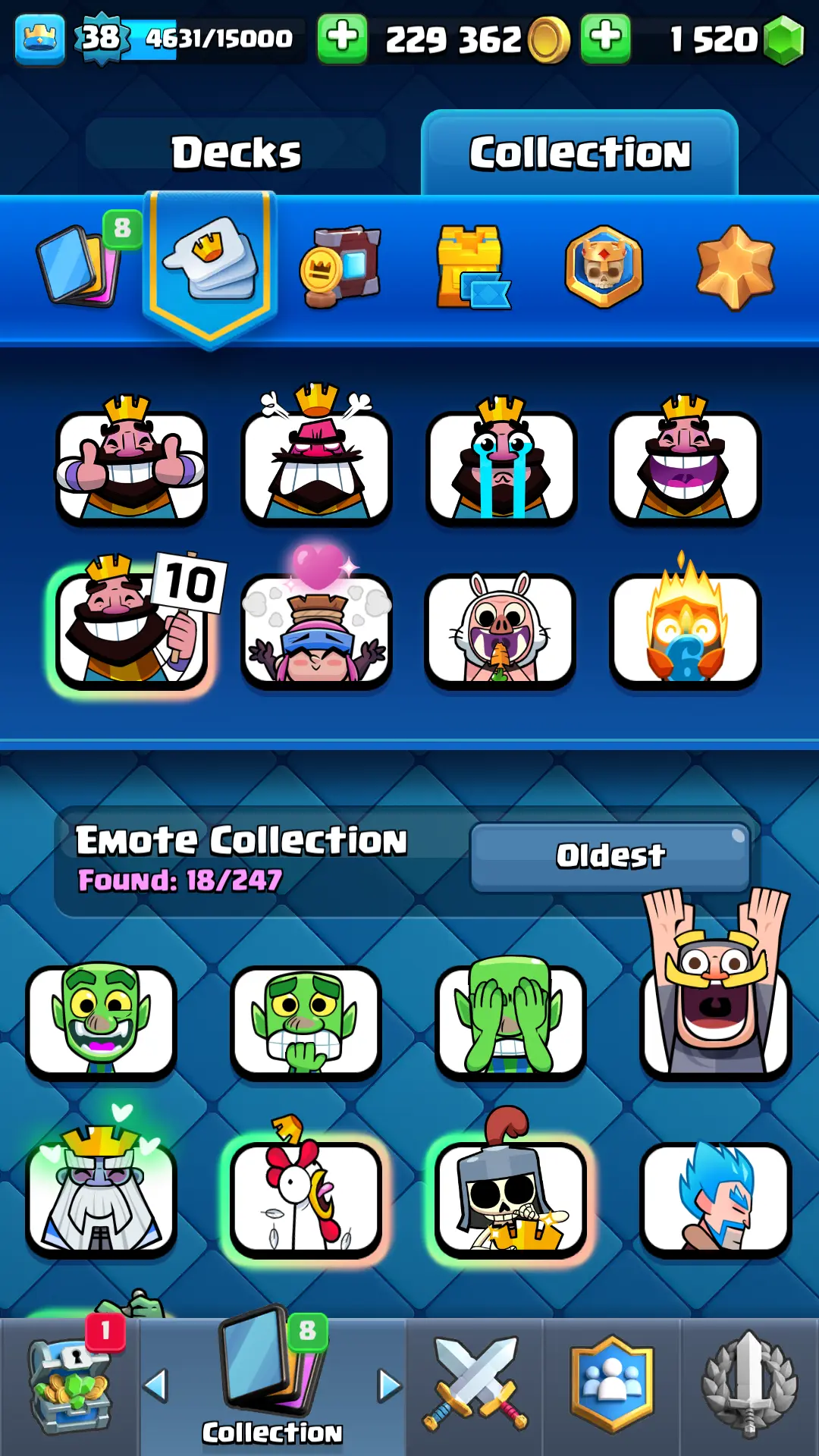Viewport: 819px width, 1456px height.
Task: Switch to the Decks tab
Action: click(235, 152)
